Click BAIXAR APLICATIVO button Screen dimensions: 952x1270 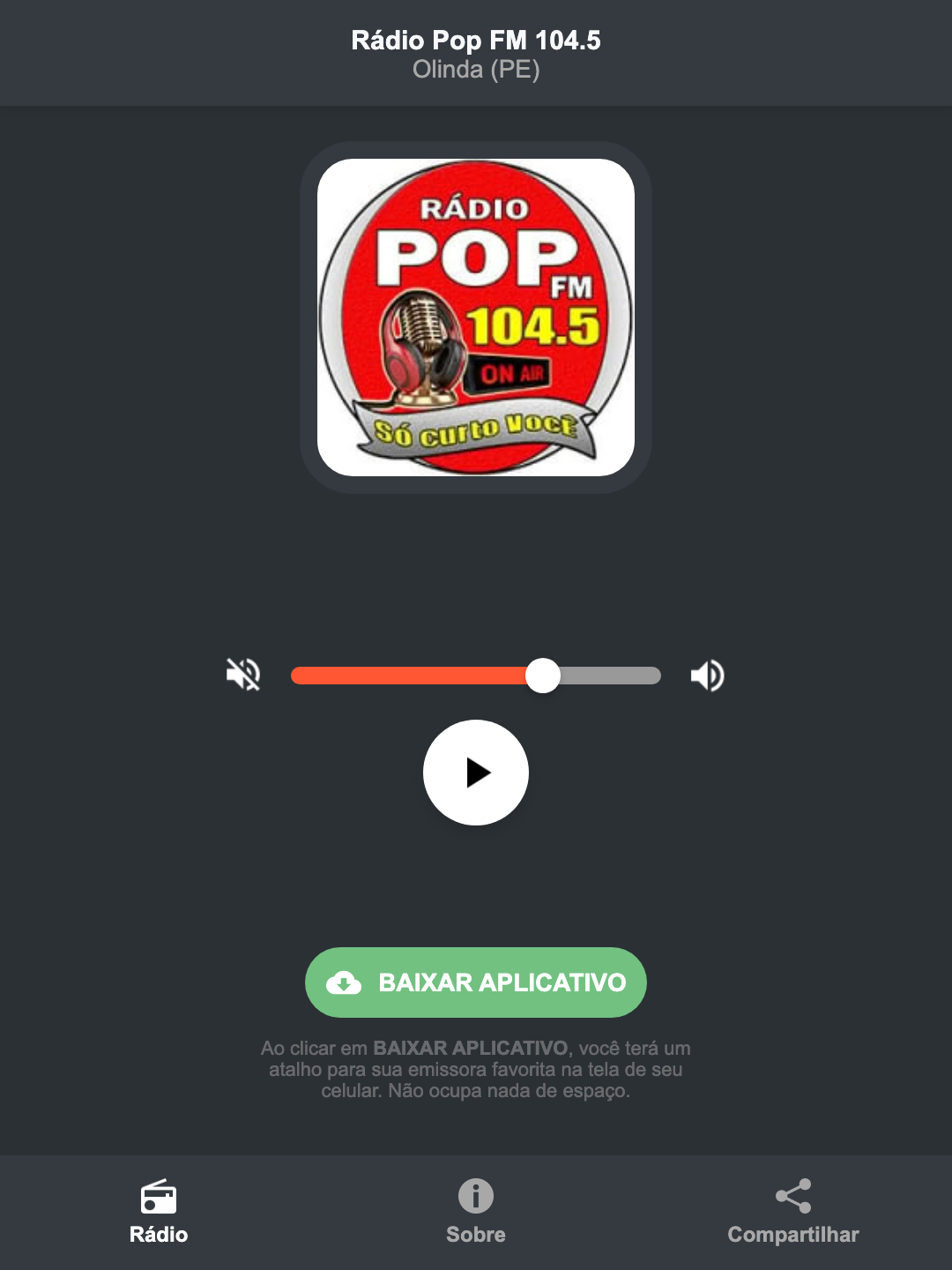(475, 982)
